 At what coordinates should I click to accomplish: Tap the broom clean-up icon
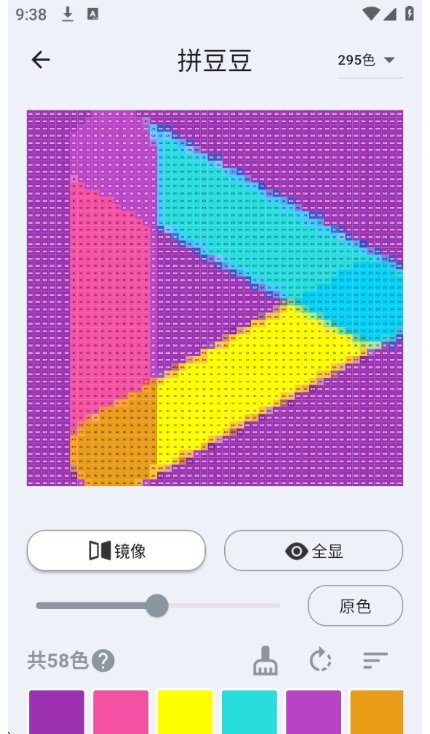(265, 661)
